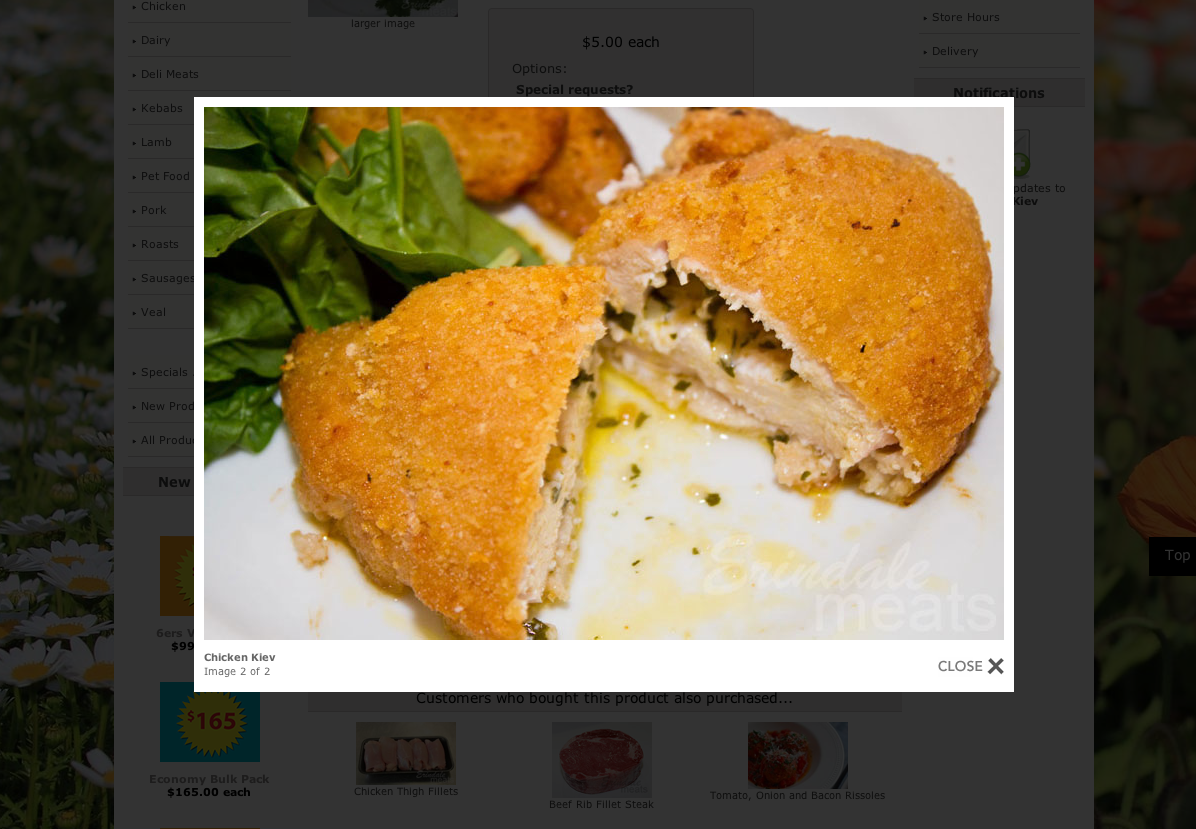
Task: Open the Delivery information link
Action: 954,51
